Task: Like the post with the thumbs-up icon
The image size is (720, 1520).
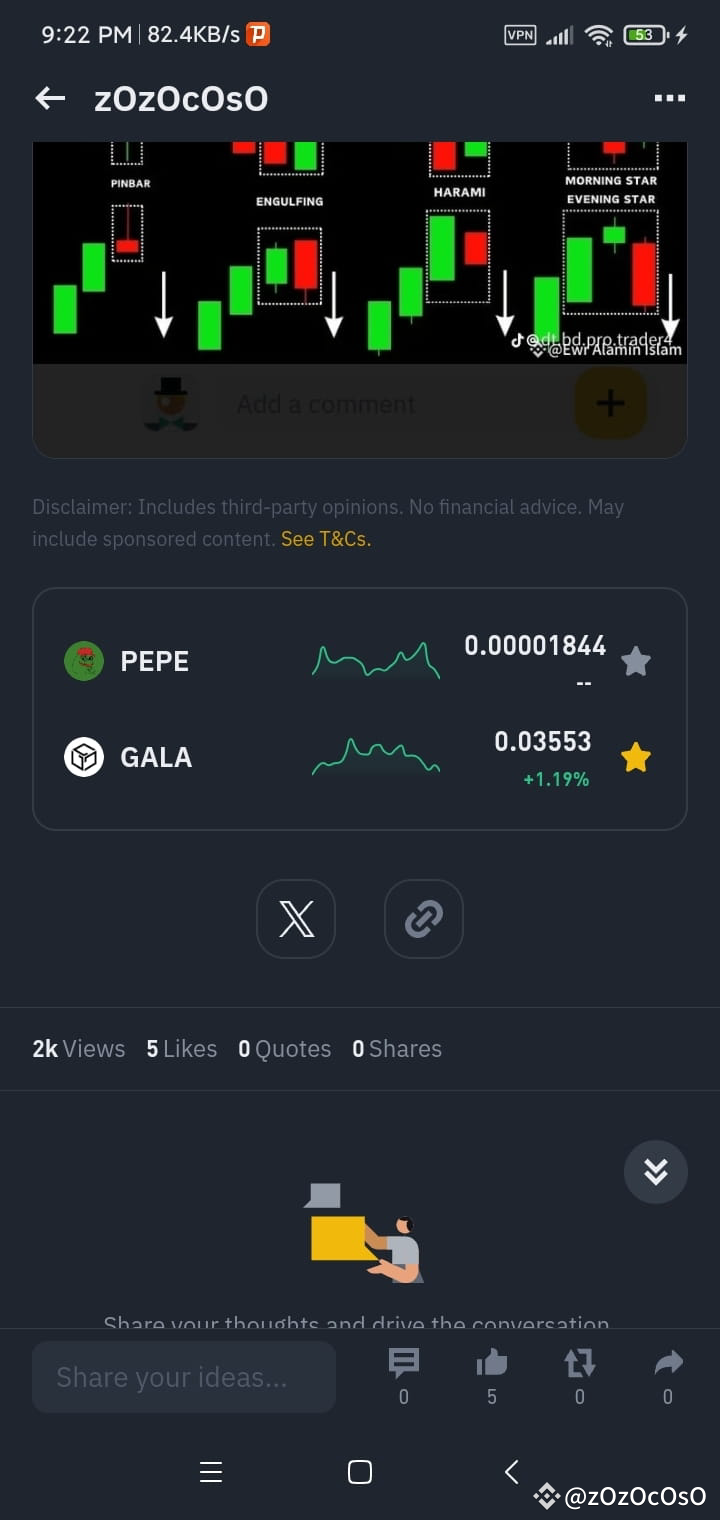Action: (491, 1362)
